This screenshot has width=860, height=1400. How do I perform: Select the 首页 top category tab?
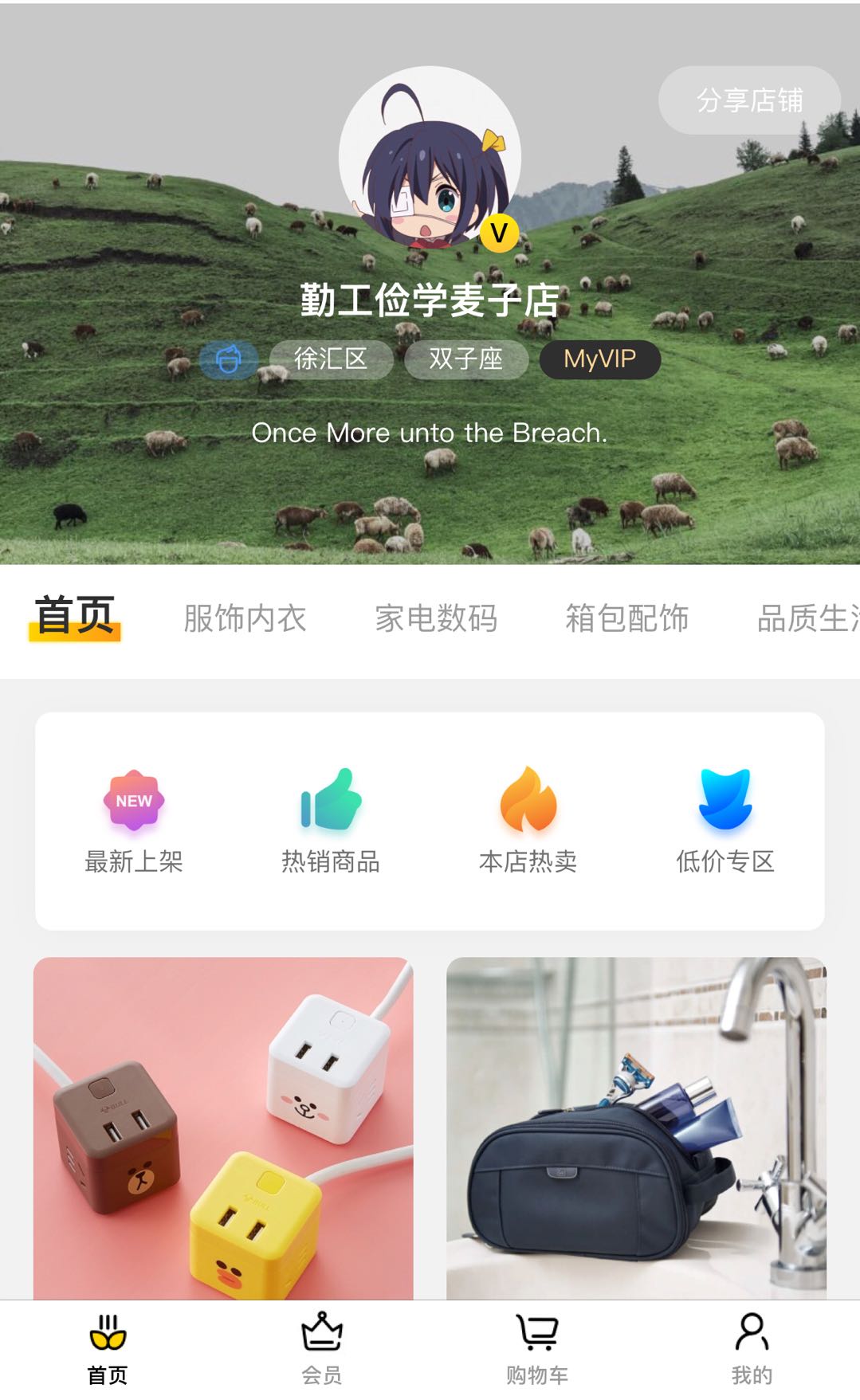pyautogui.click(x=75, y=618)
